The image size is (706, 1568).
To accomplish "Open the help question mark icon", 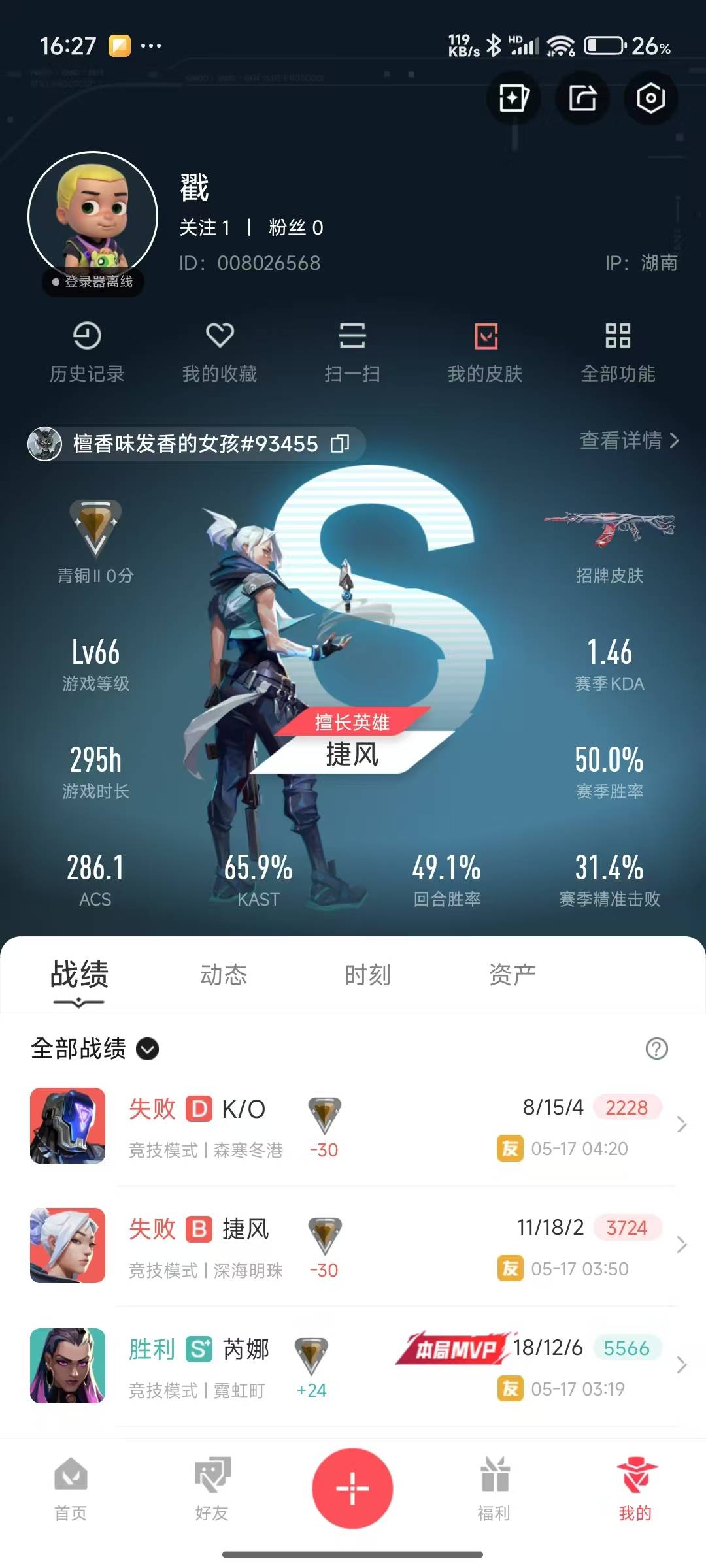I will pos(656,1049).
